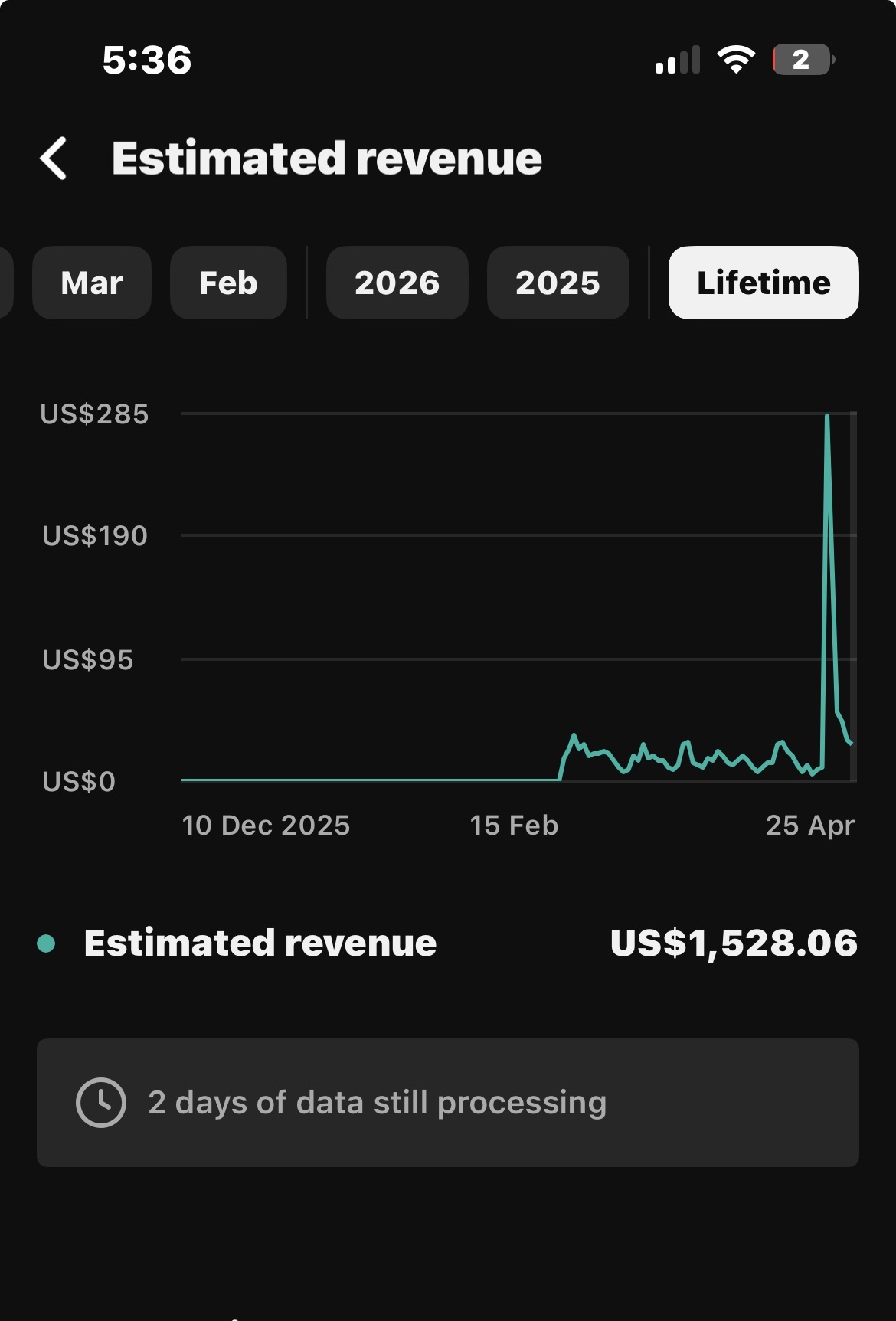
Task: Show revenue for 2025
Action: coord(558,283)
